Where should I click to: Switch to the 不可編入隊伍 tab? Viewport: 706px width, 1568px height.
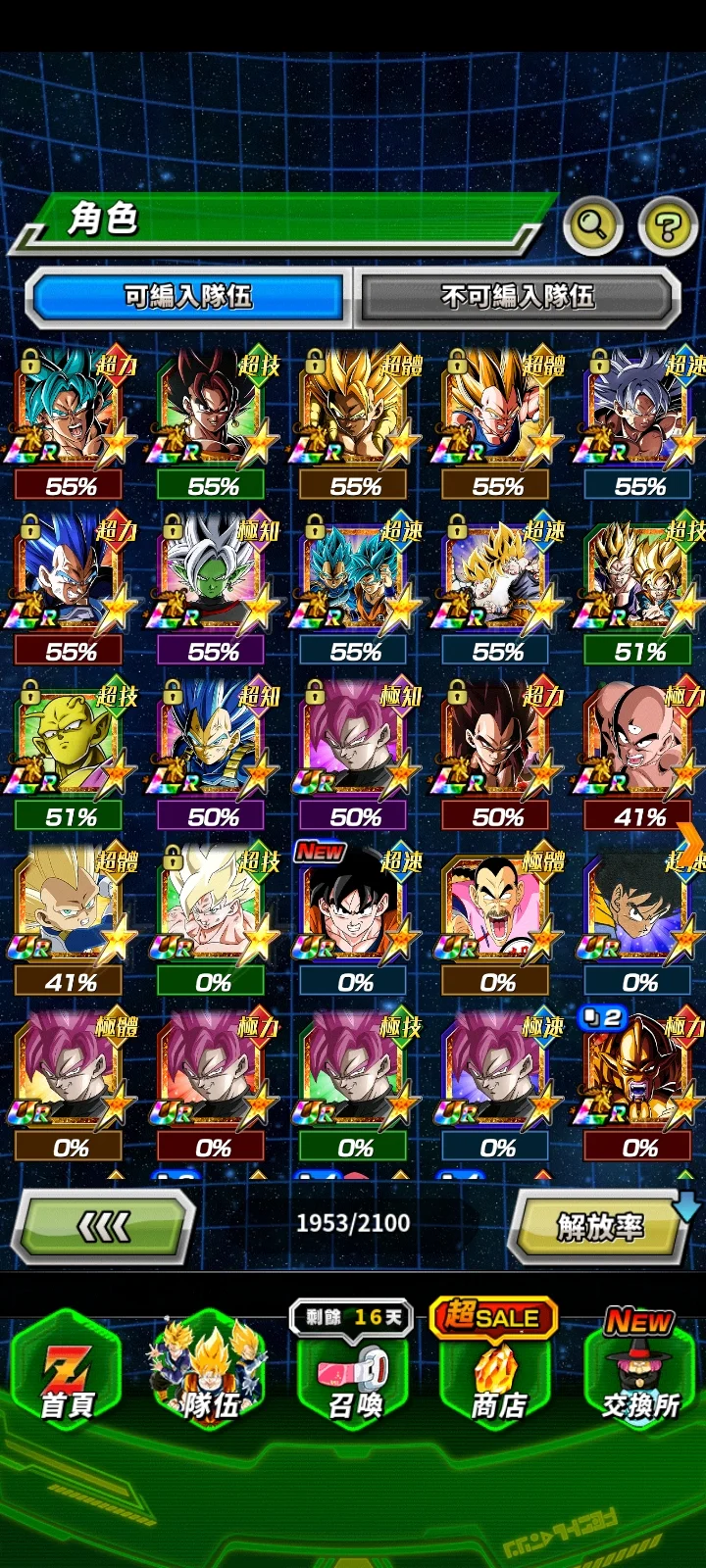point(518,296)
